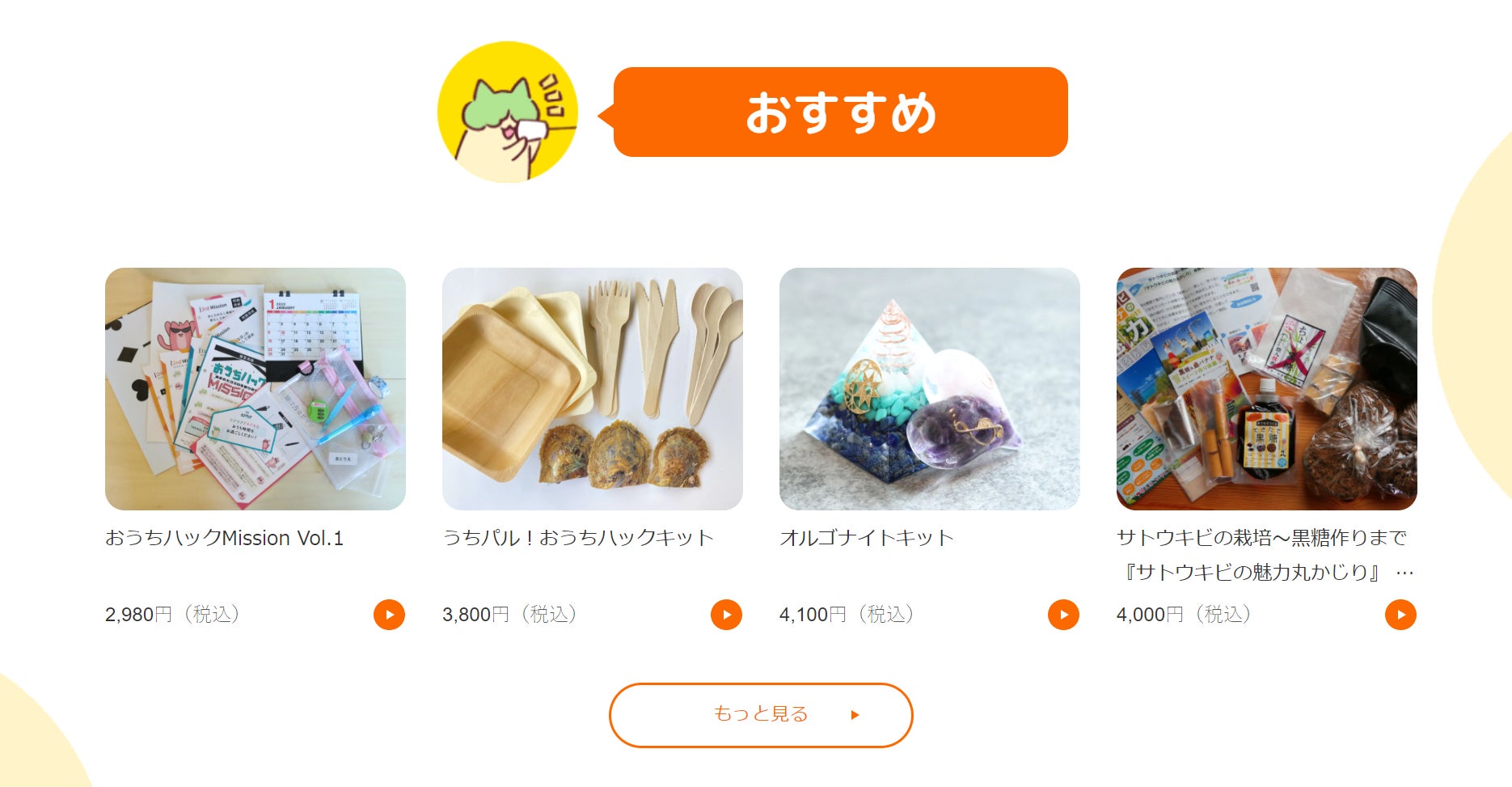
Task: Tap the arrow button next to 2,980円
Action: 389,615
